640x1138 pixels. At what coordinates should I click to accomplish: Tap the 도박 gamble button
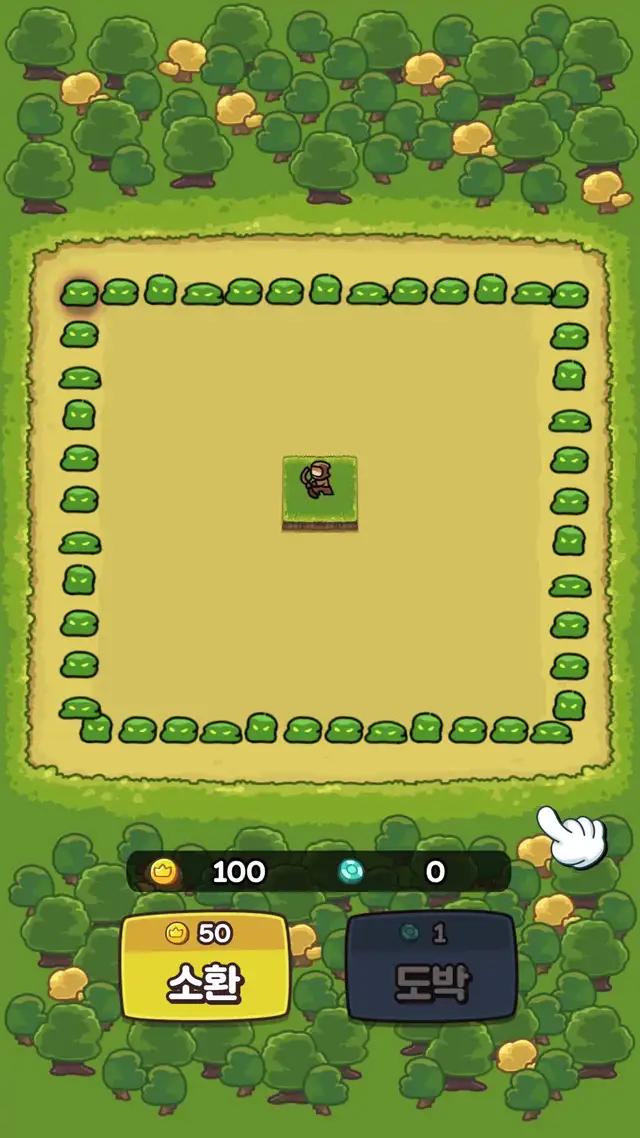431,967
